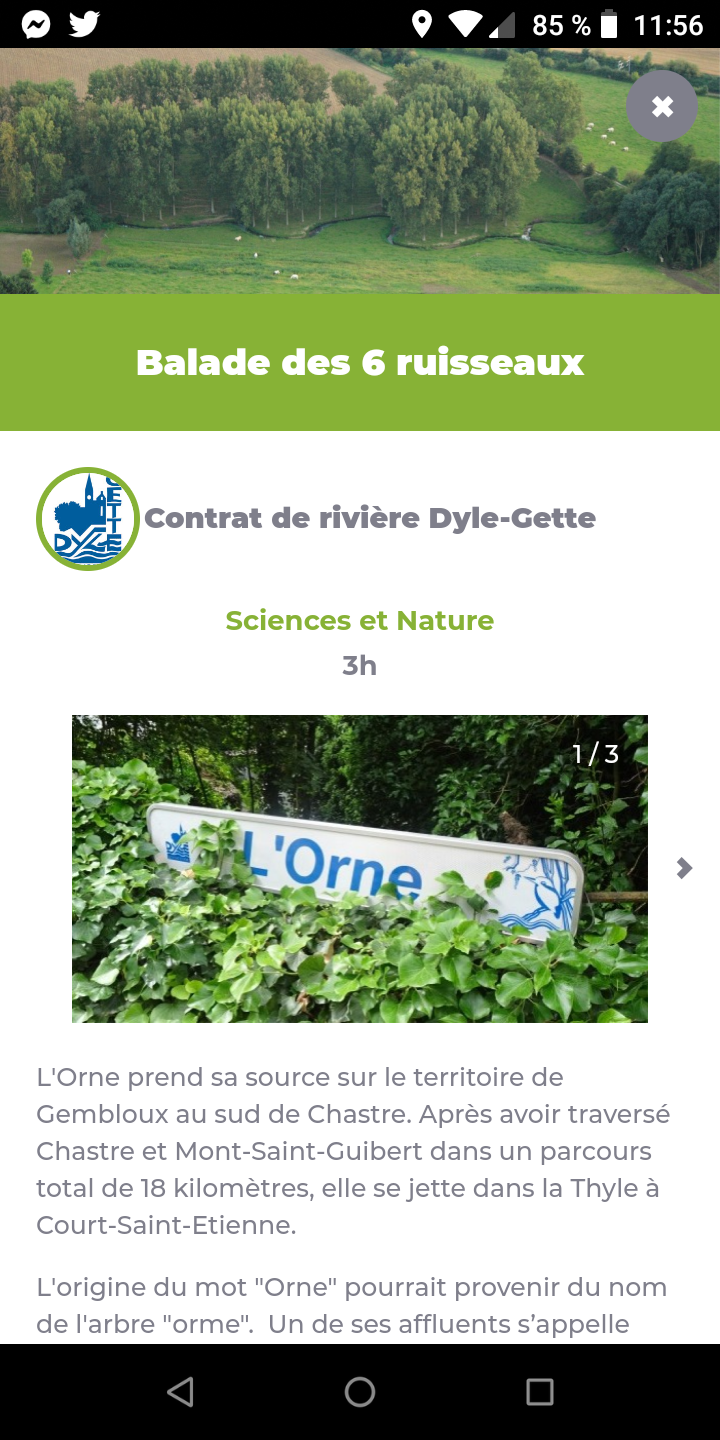Show the next photo in the gallery
Viewport: 720px width, 1440px height.
(x=684, y=868)
